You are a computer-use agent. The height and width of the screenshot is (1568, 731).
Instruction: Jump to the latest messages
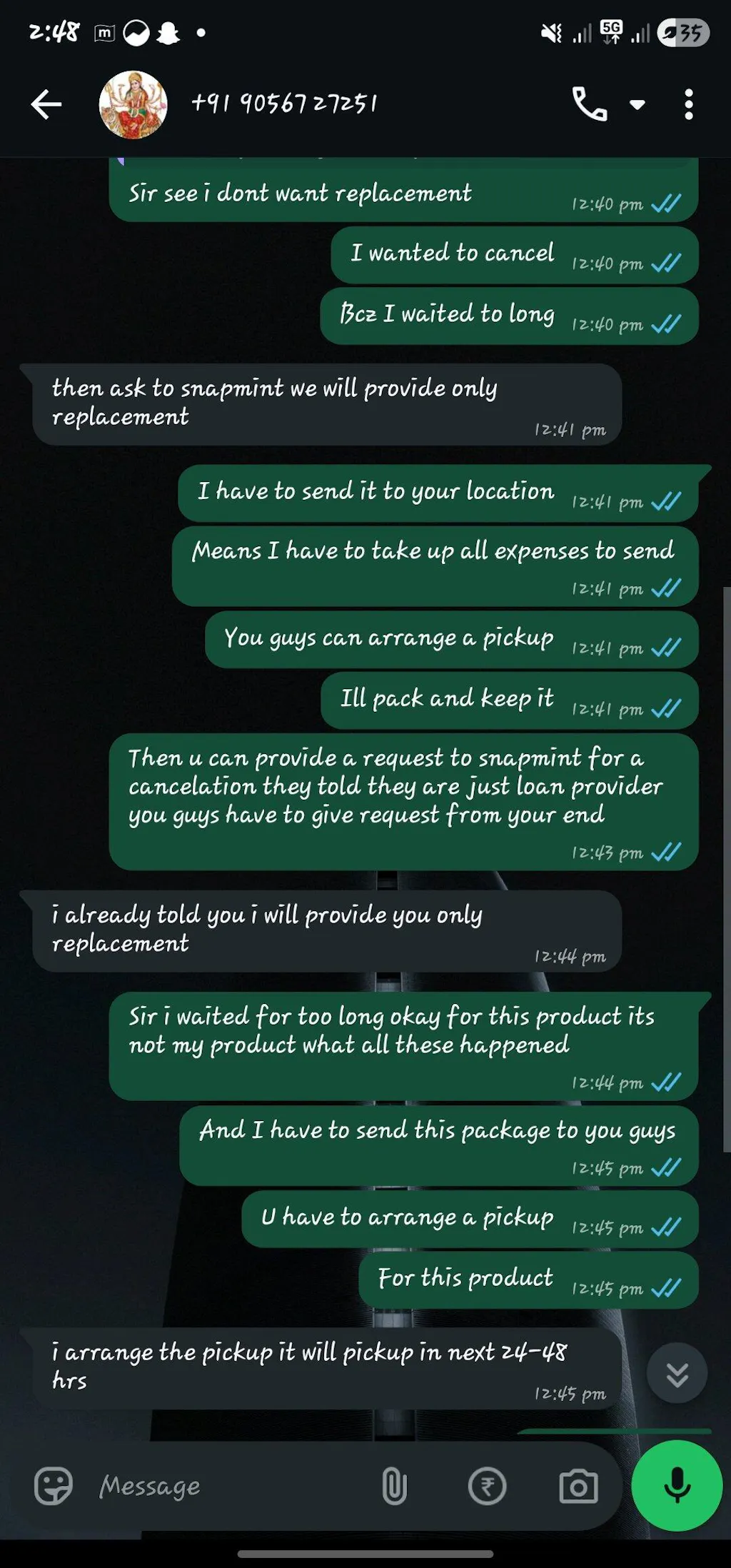tap(677, 1373)
